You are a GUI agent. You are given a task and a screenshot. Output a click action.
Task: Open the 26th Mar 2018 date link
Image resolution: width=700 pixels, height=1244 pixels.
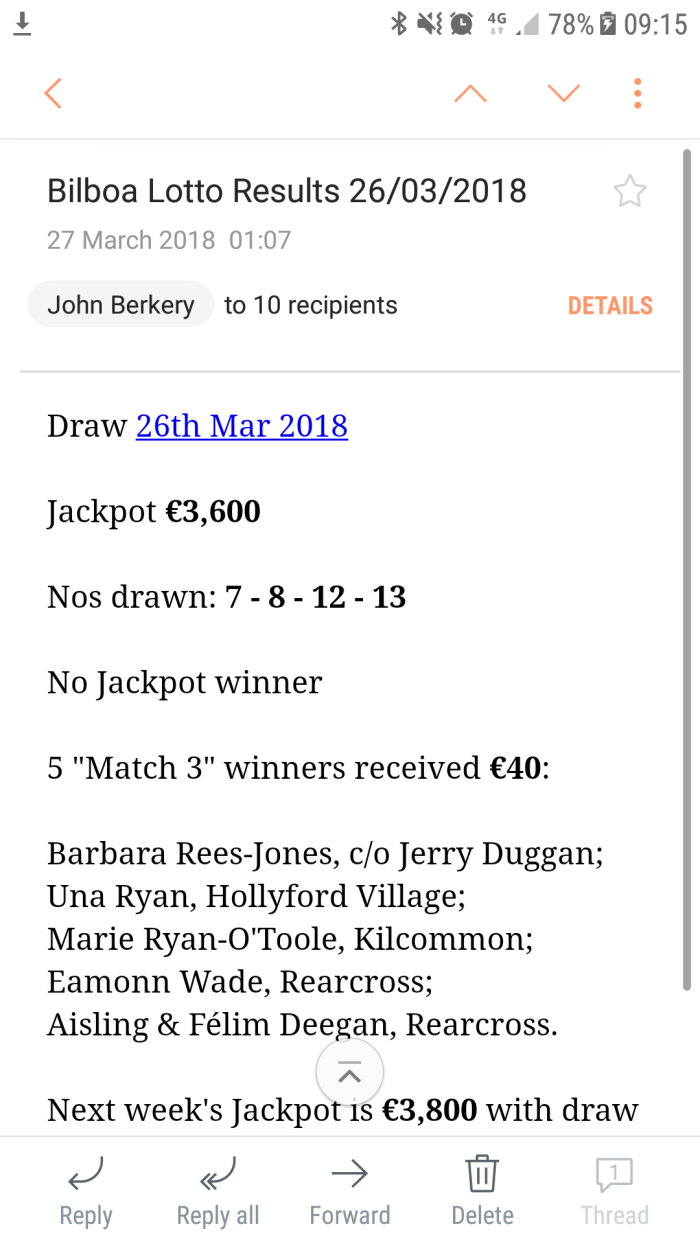pos(242,426)
